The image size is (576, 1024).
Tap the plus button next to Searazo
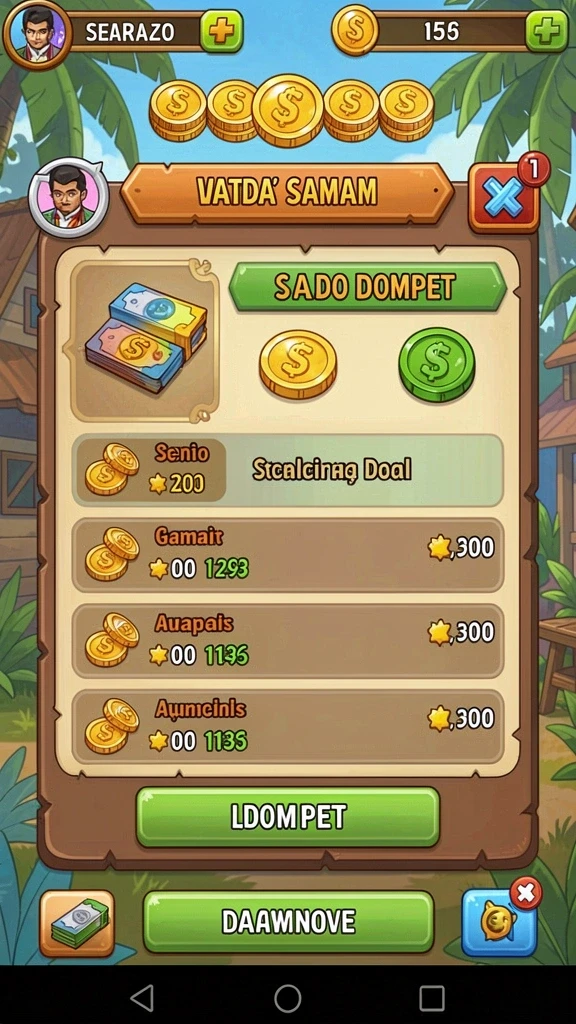tap(221, 31)
